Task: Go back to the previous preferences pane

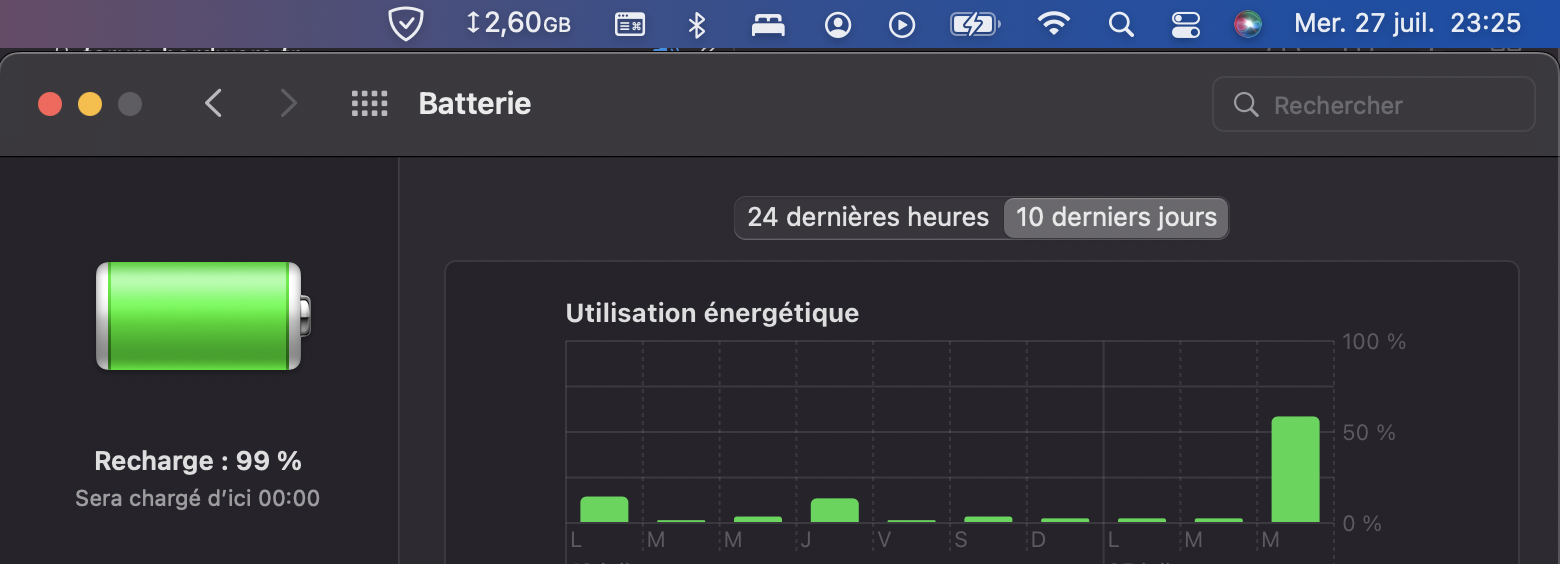Action: click(213, 103)
